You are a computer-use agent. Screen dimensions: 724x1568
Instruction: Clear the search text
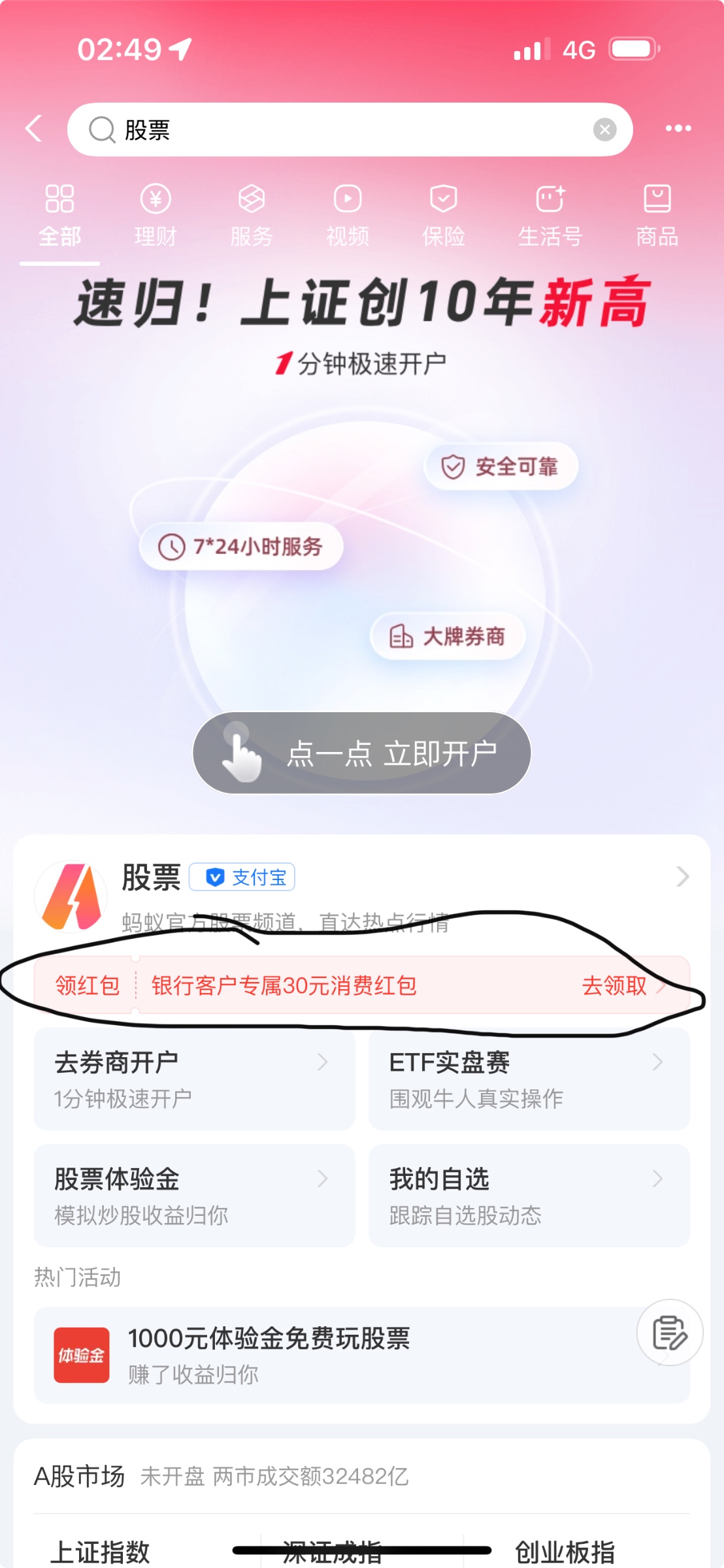[x=604, y=129]
